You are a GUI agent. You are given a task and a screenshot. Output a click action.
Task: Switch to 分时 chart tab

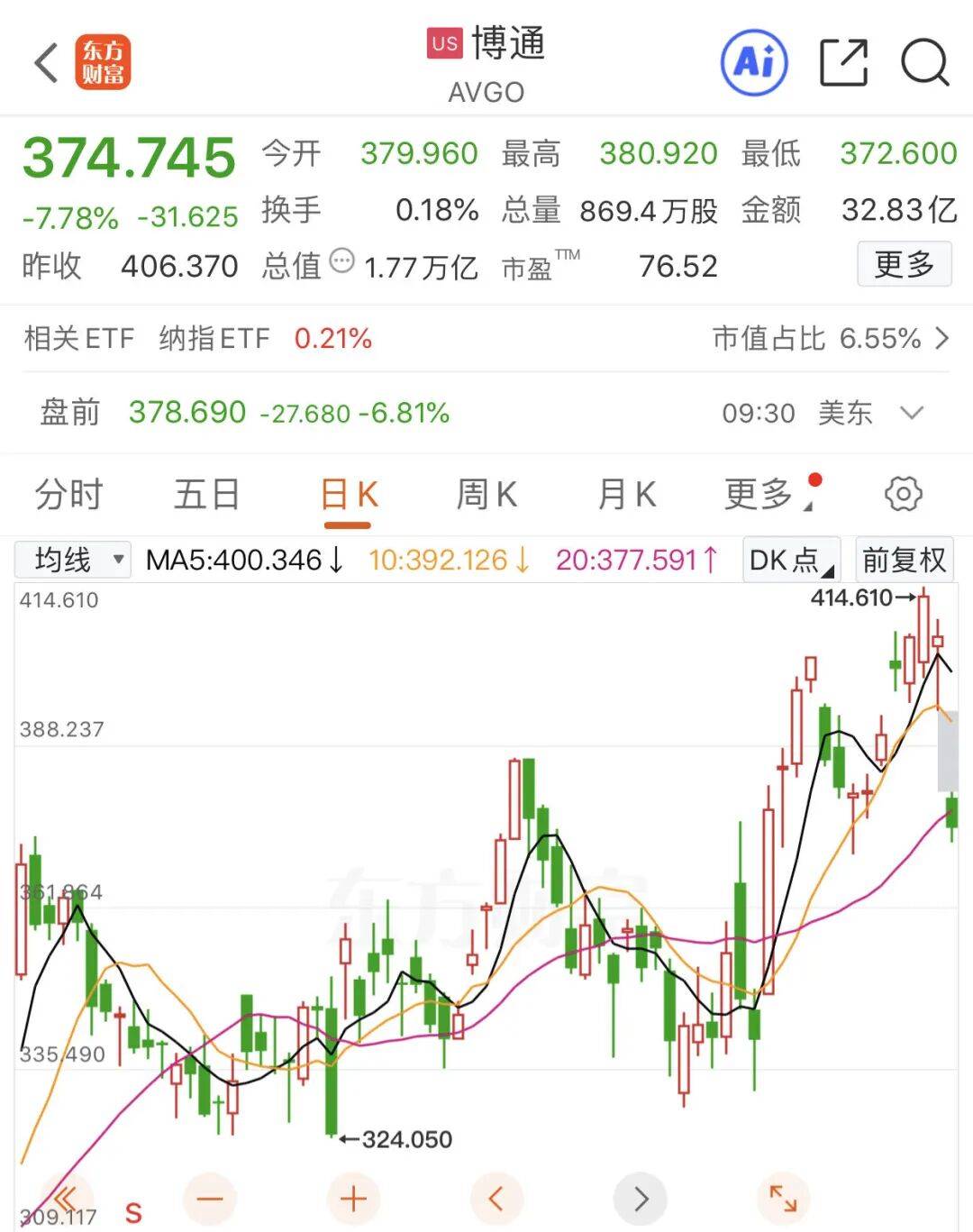point(69,494)
